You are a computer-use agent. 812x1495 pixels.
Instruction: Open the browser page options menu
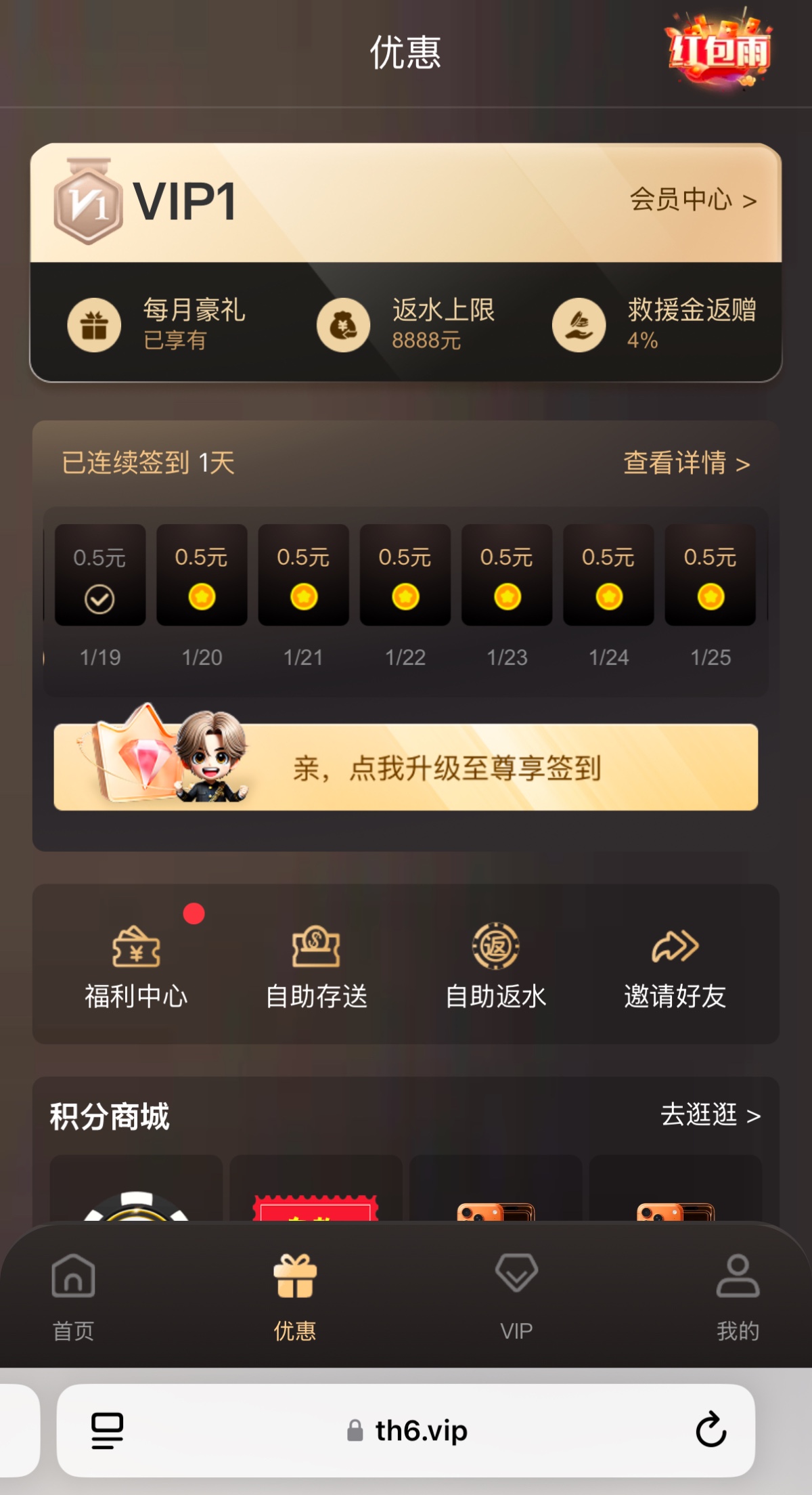107,1430
